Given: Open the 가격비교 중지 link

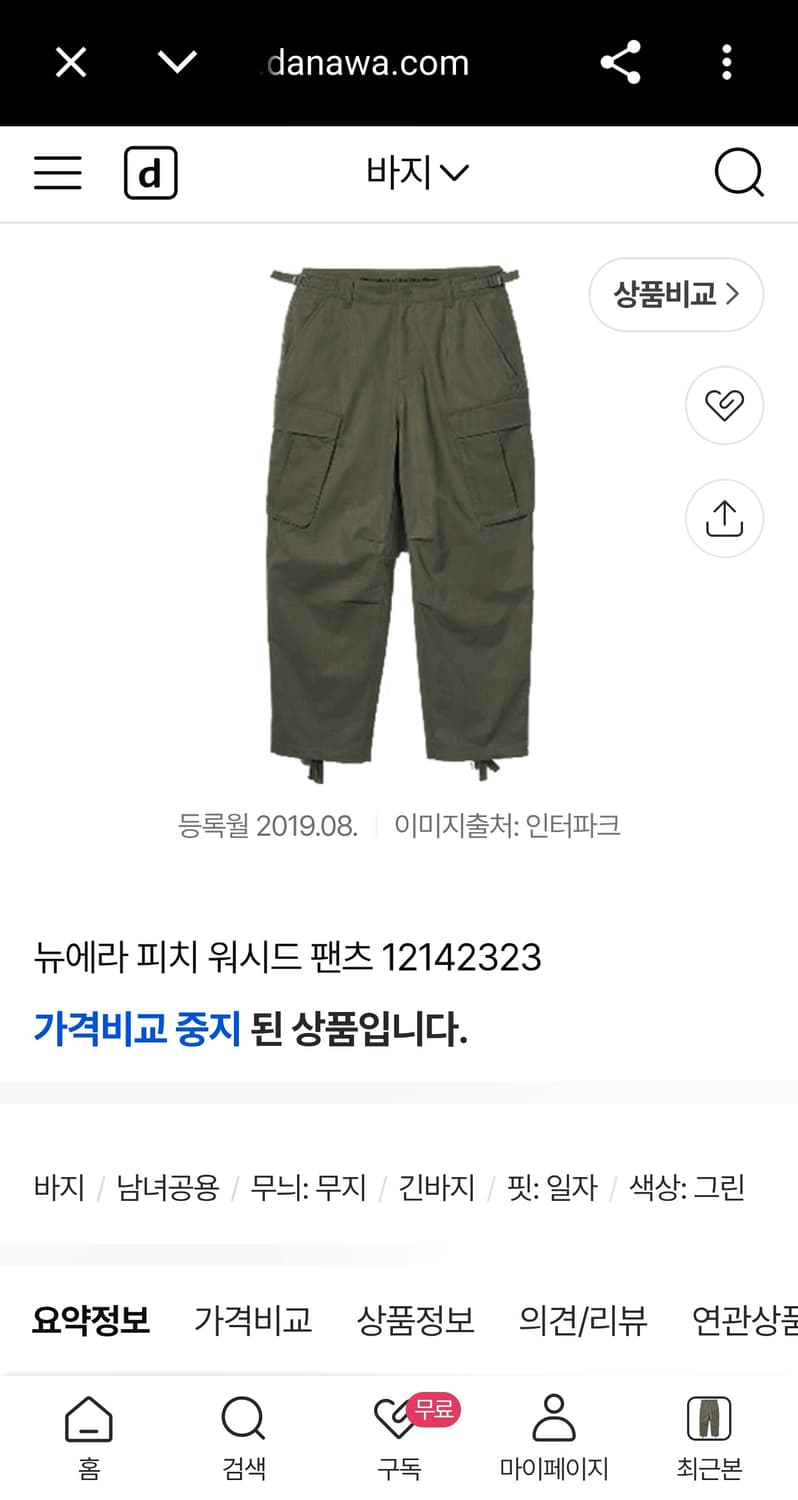Looking at the screenshot, I should (x=138, y=1027).
